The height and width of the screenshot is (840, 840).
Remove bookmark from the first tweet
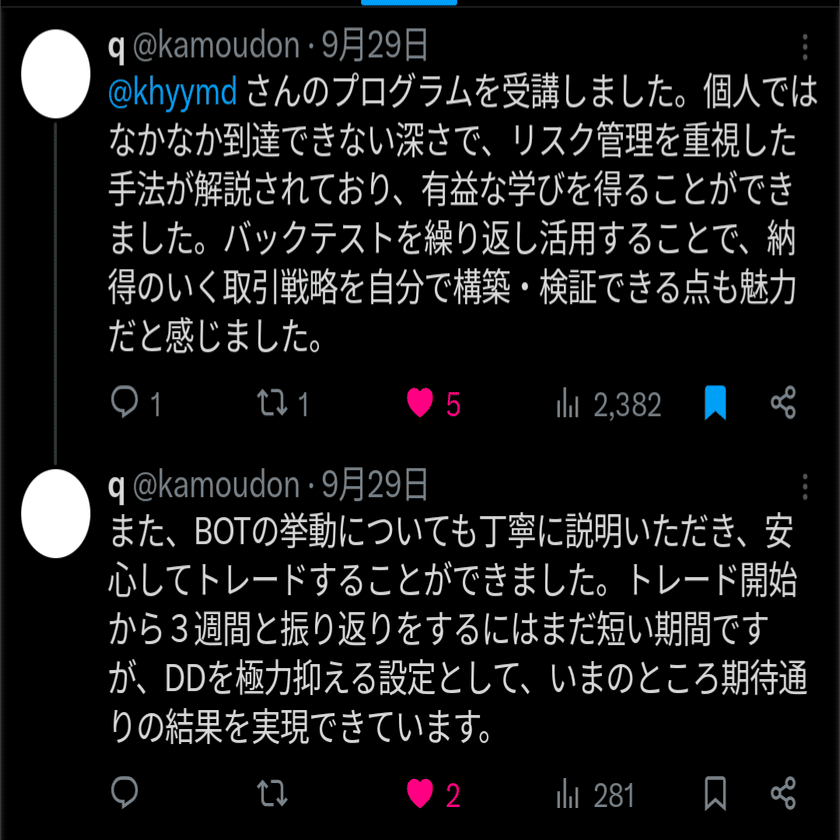click(x=715, y=403)
